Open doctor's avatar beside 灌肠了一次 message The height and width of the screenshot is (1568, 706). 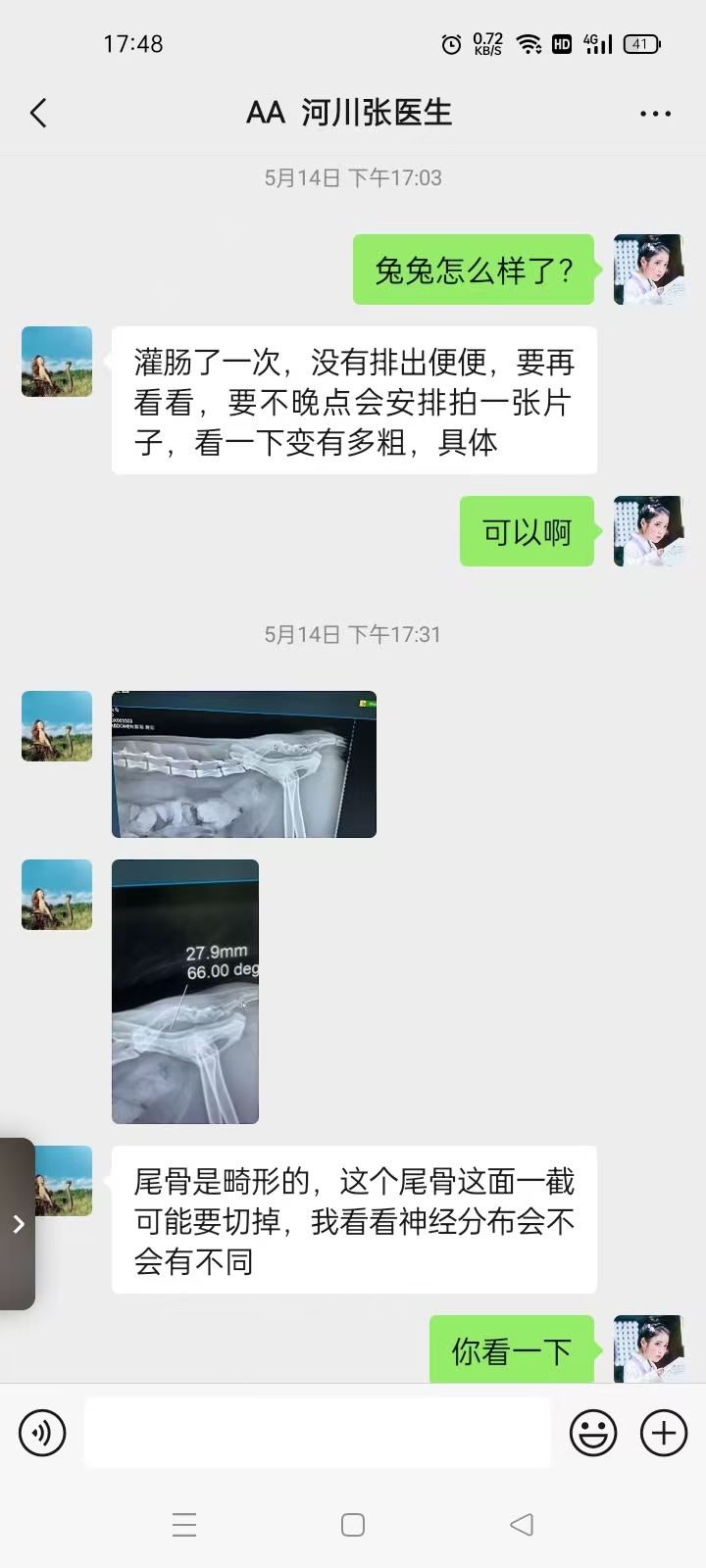[57, 362]
